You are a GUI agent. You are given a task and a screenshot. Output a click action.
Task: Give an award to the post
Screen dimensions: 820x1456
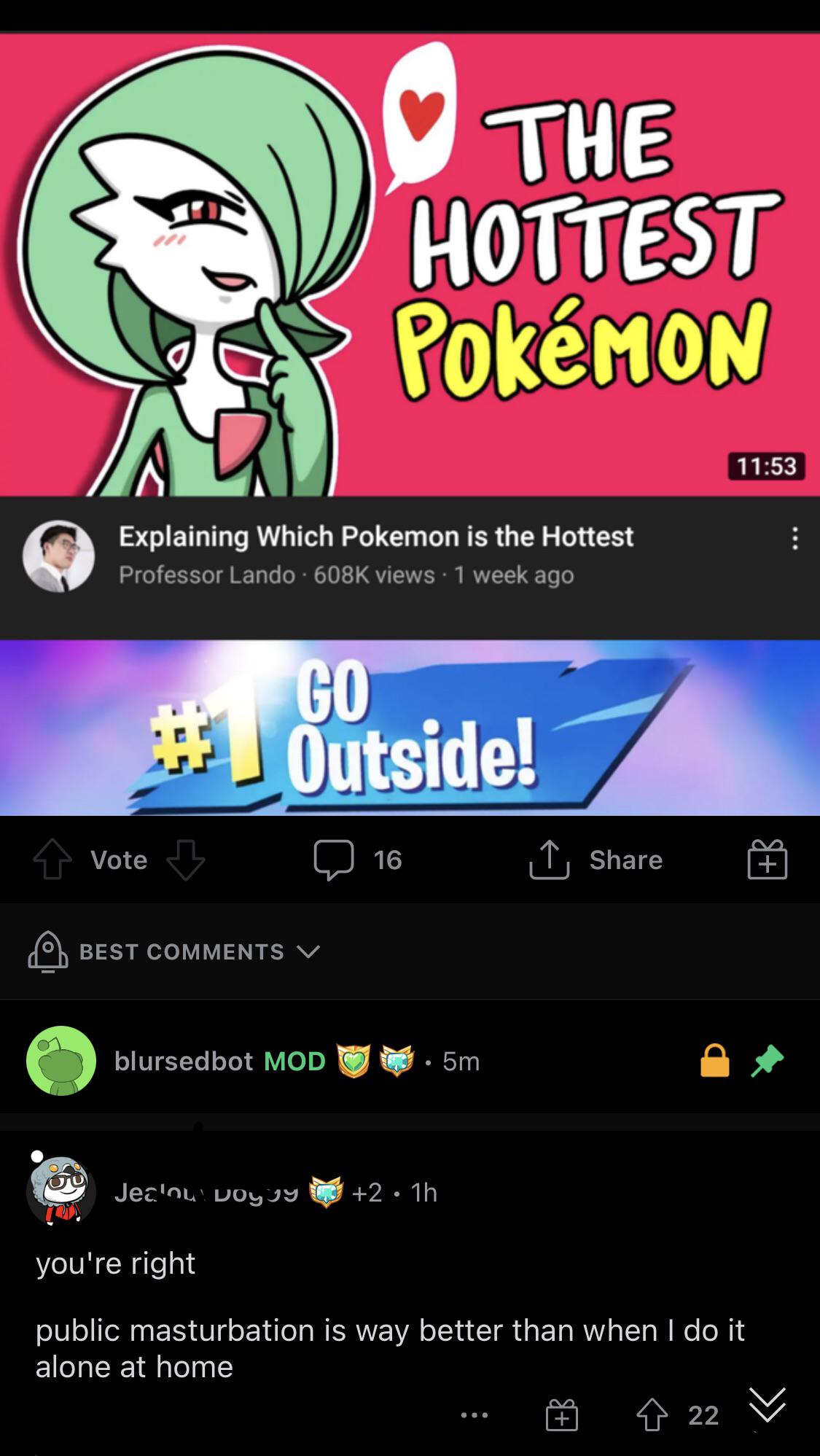pyautogui.click(x=767, y=859)
